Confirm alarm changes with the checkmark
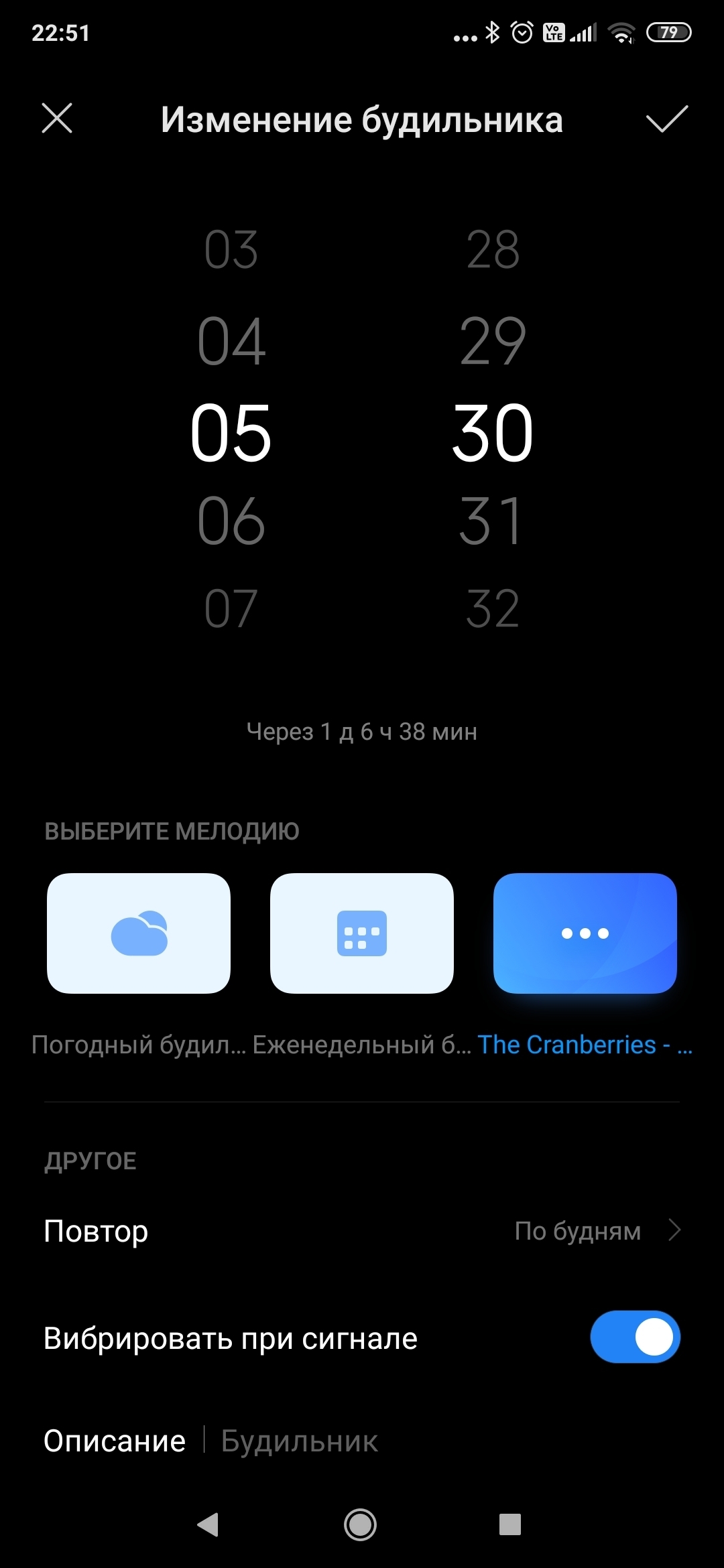This screenshot has width=724, height=1568. 666,119
